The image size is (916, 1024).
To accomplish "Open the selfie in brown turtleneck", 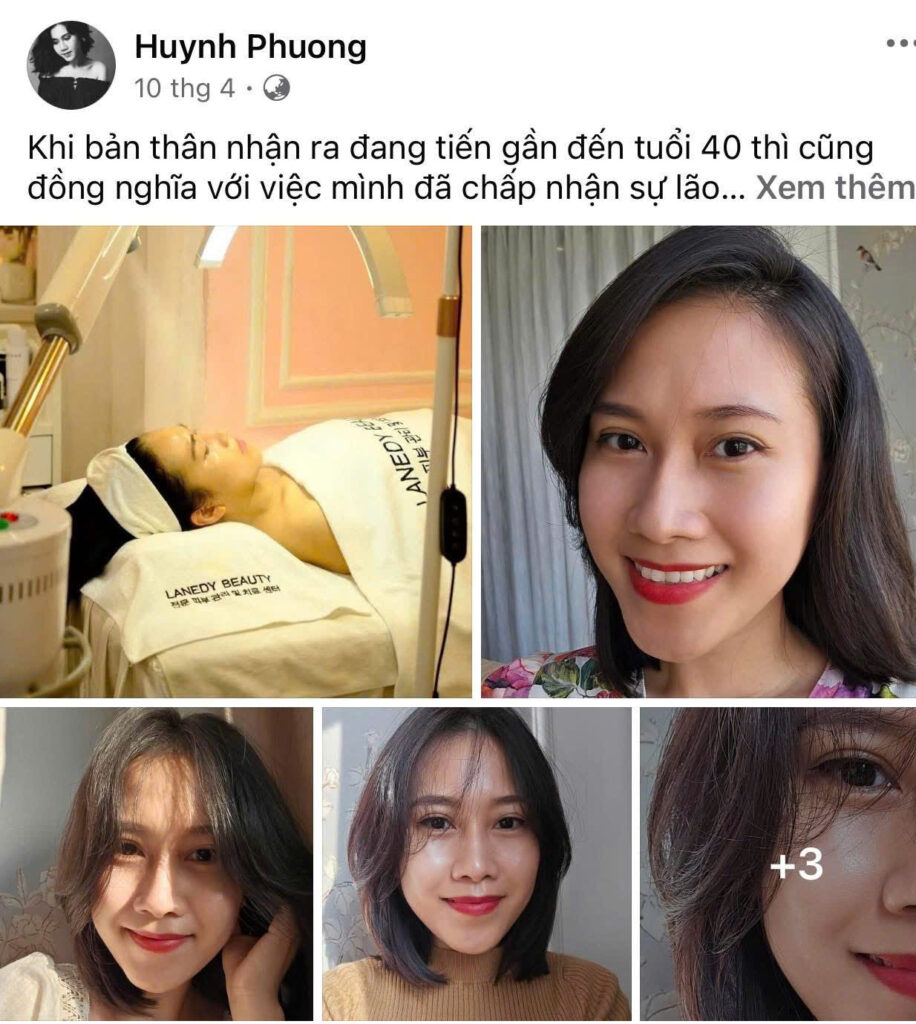I will click(476, 864).
